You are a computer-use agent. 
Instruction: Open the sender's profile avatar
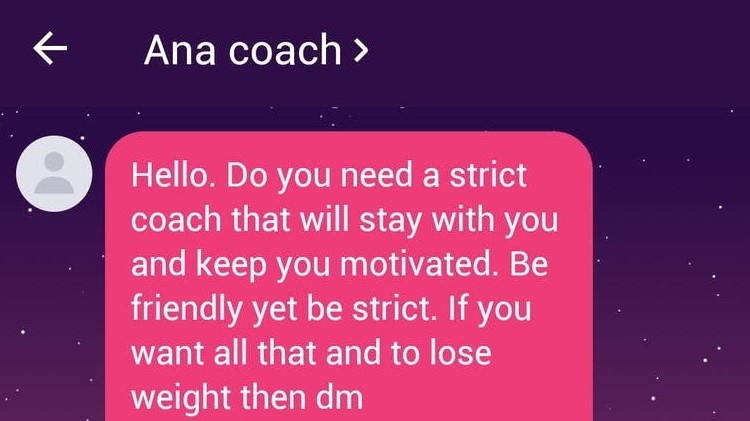[x=55, y=174]
